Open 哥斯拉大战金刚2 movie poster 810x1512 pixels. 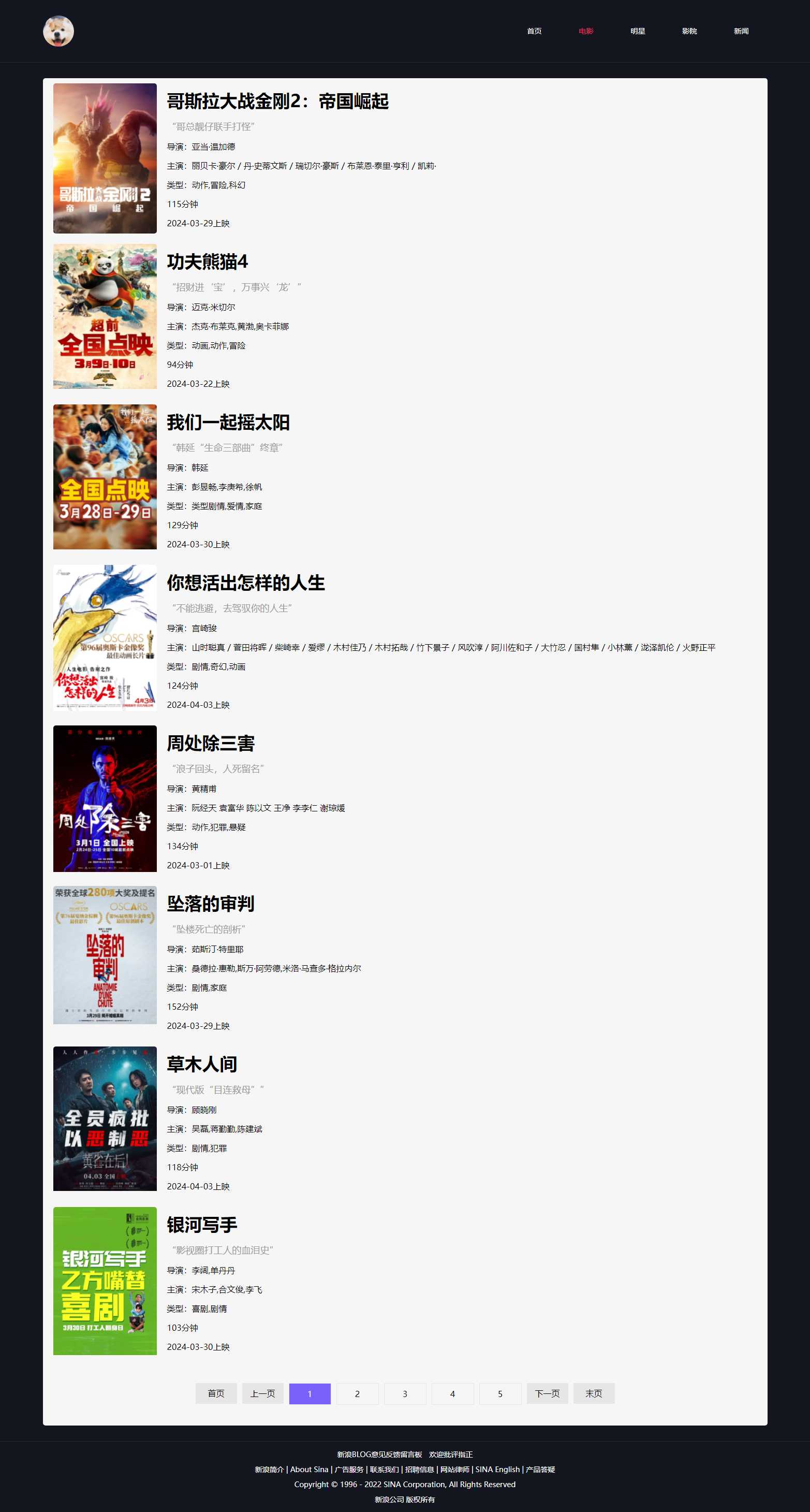click(x=105, y=158)
